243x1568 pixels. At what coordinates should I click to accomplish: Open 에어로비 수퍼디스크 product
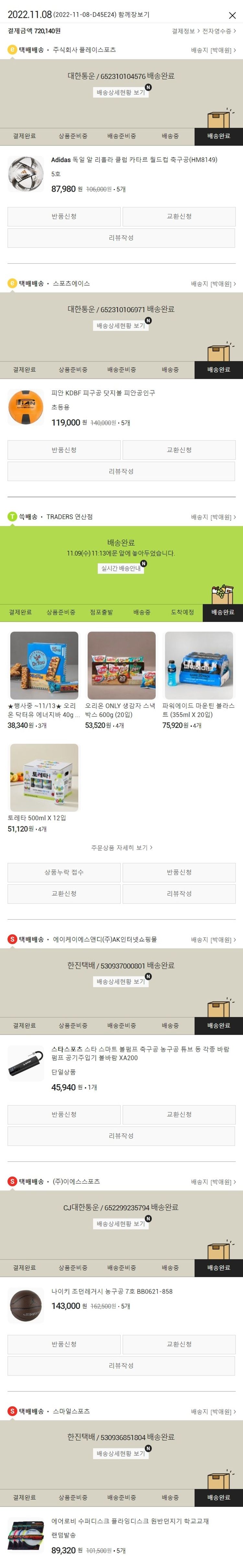130,1520
